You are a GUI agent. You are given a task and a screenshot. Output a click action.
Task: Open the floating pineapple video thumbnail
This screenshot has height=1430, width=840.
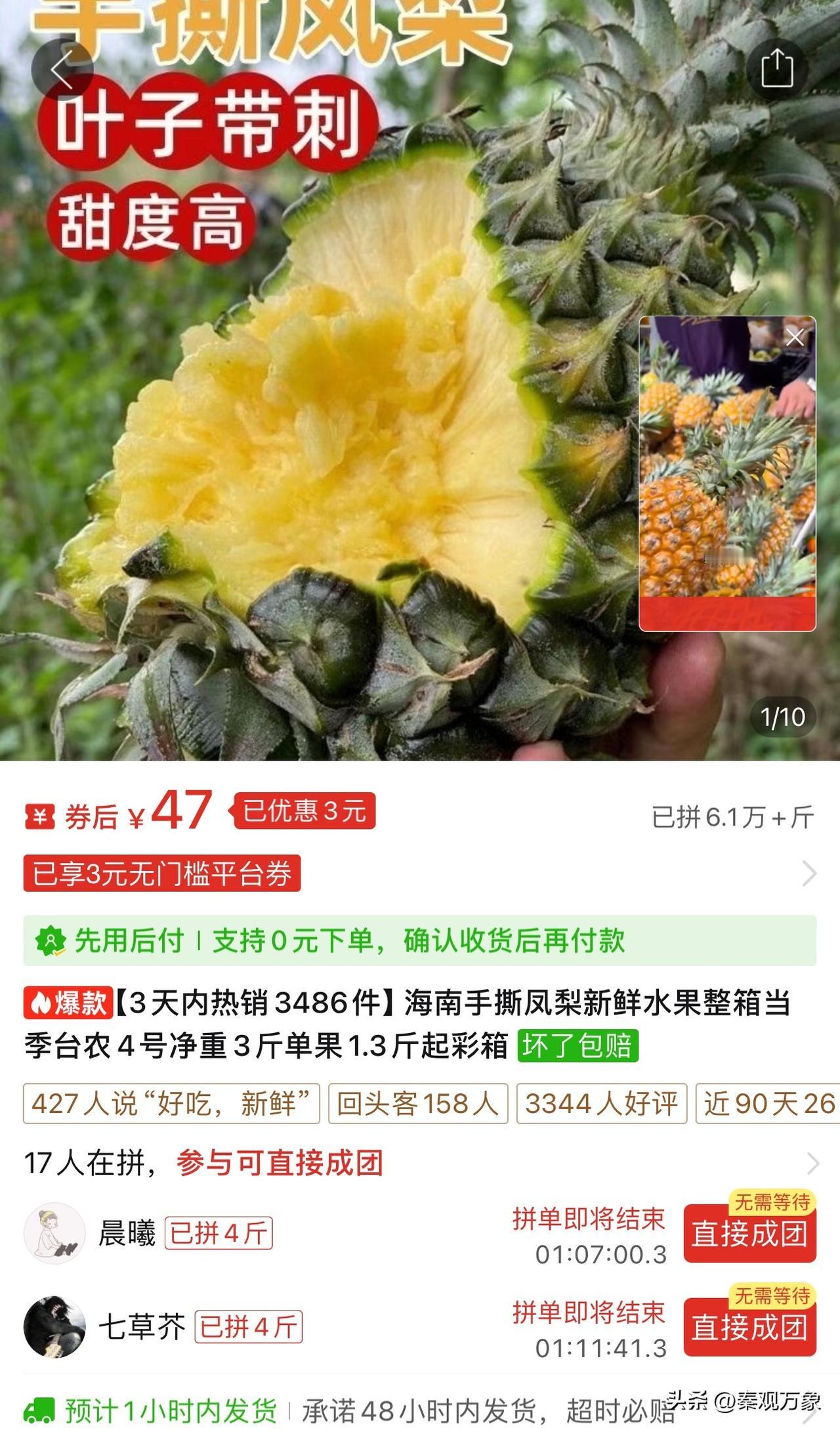pyautogui.click(x=727, y=474)
